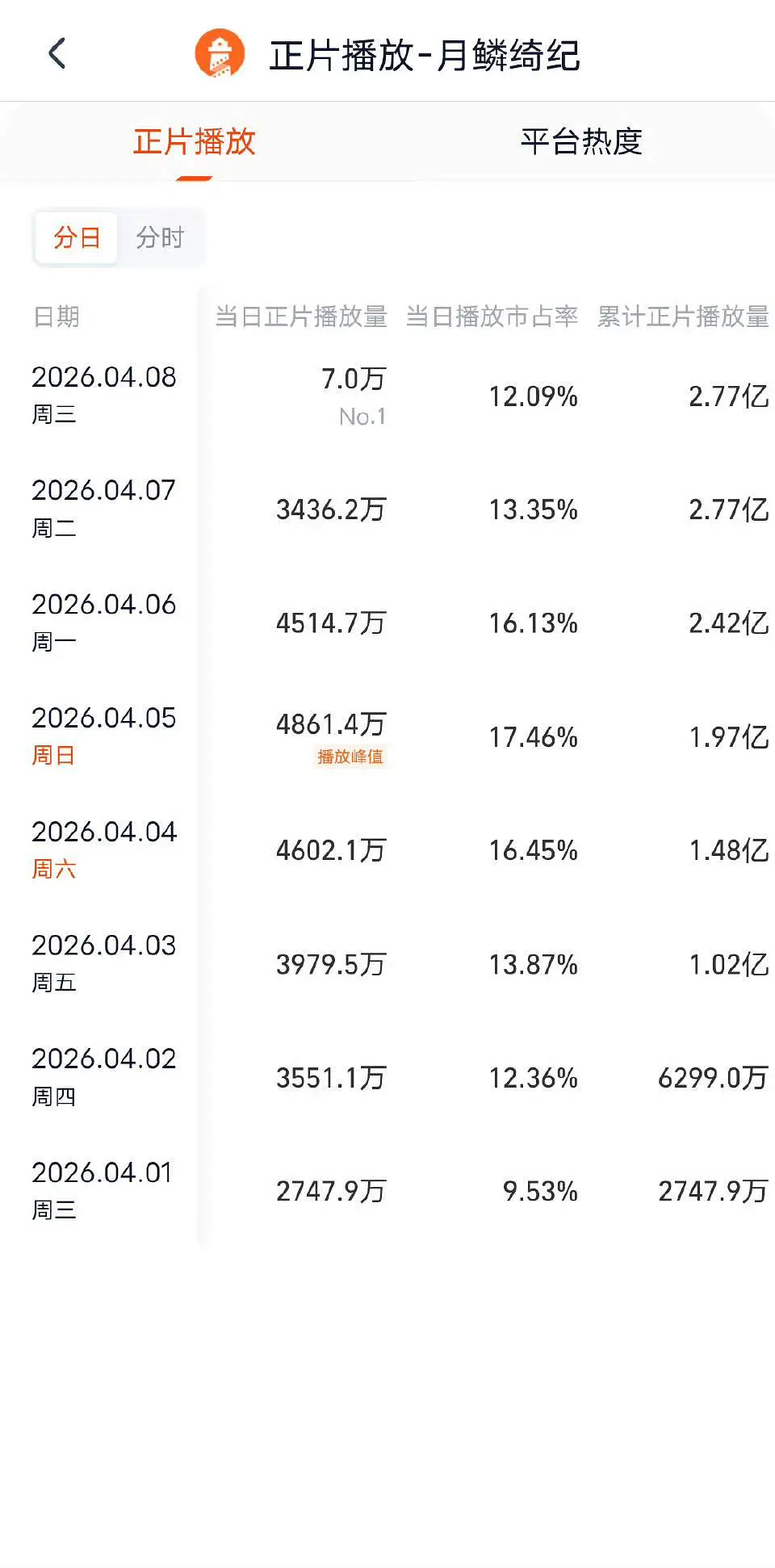The image size is (775, 1568).
Task: Tap the back arrow at top left
Action: pos(57,53)
